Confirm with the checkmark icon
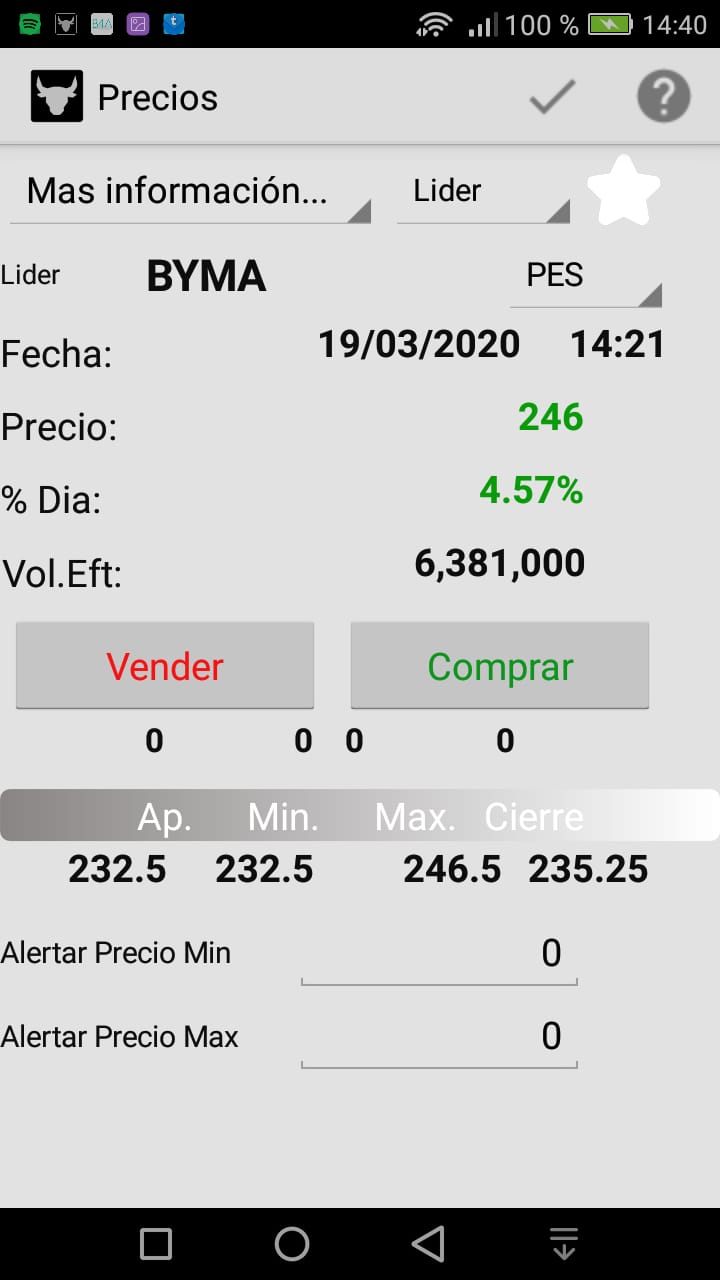Screen dimensions: 720x1280 click(x=552, y=97)
